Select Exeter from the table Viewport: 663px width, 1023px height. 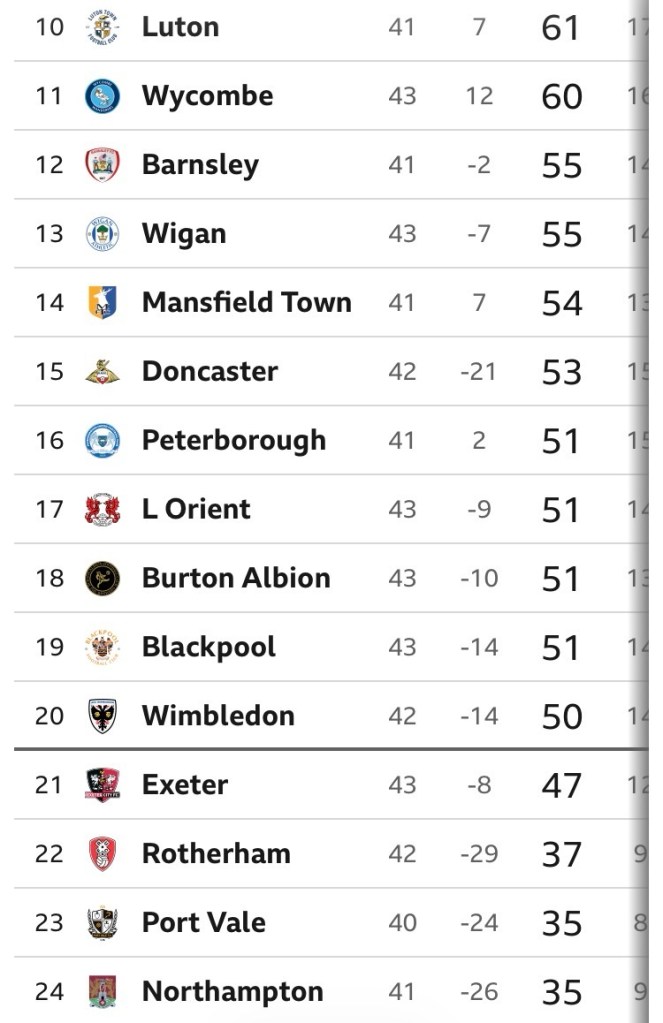[185, 785]
